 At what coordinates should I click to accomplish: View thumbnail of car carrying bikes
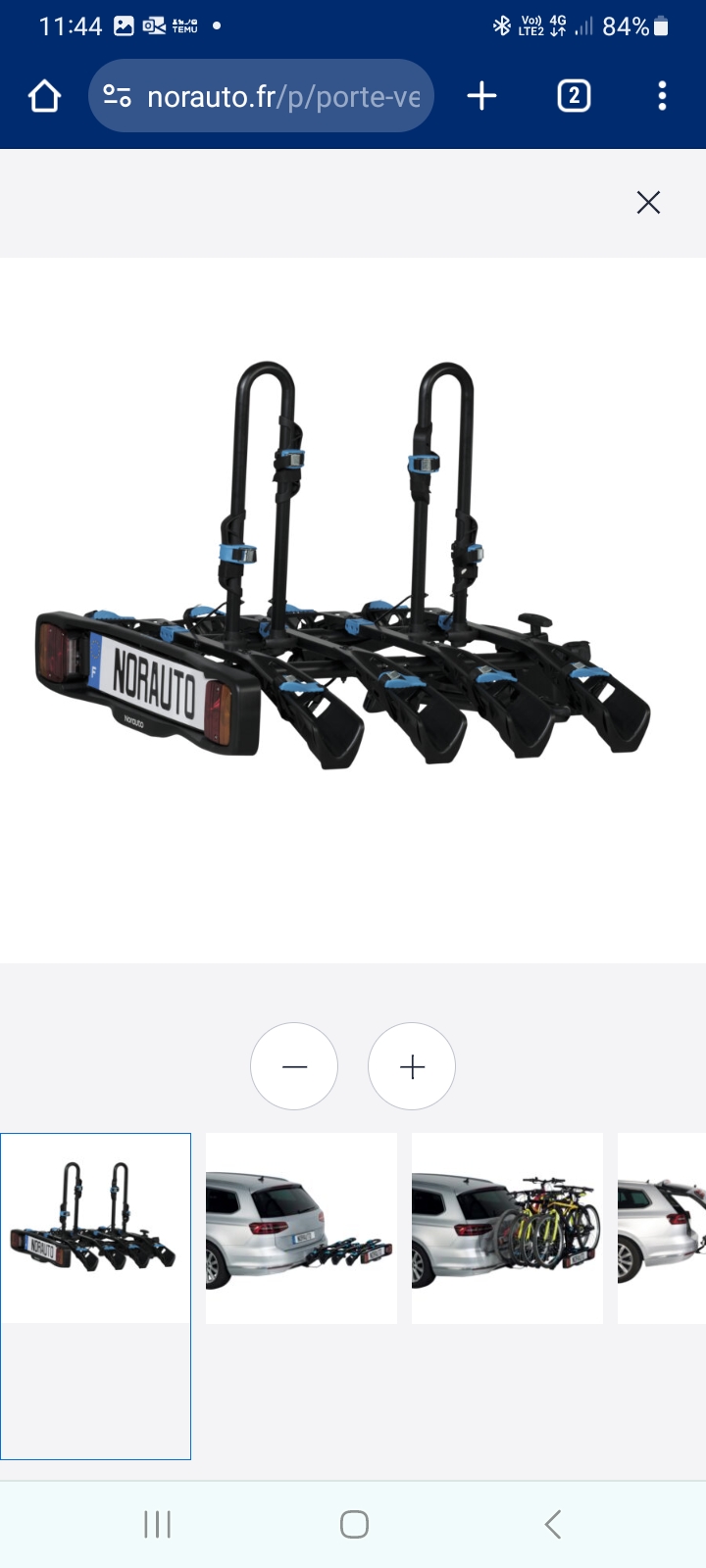click(x=507, y=1228)
